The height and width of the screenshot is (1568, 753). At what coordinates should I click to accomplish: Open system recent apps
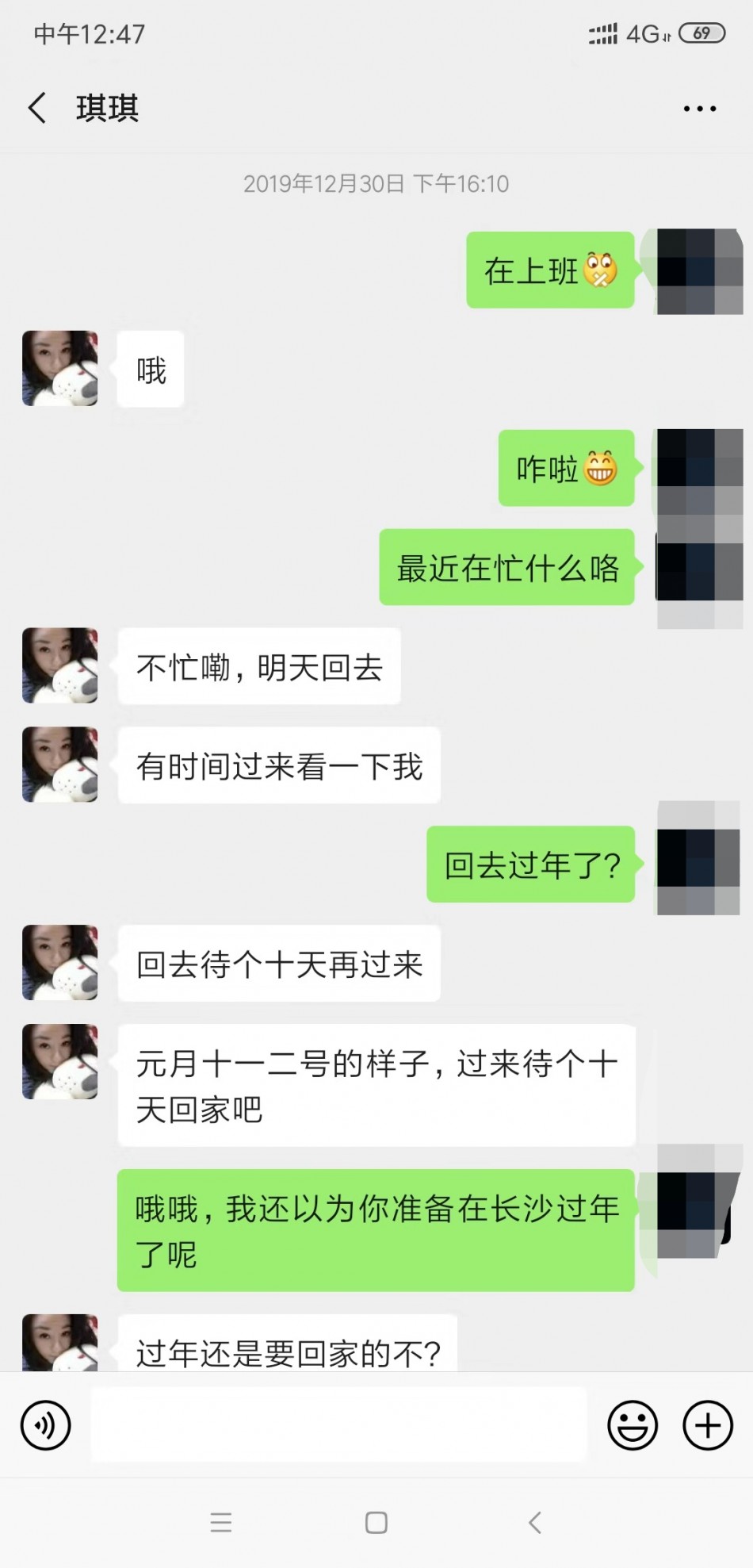pos(221,1522)
